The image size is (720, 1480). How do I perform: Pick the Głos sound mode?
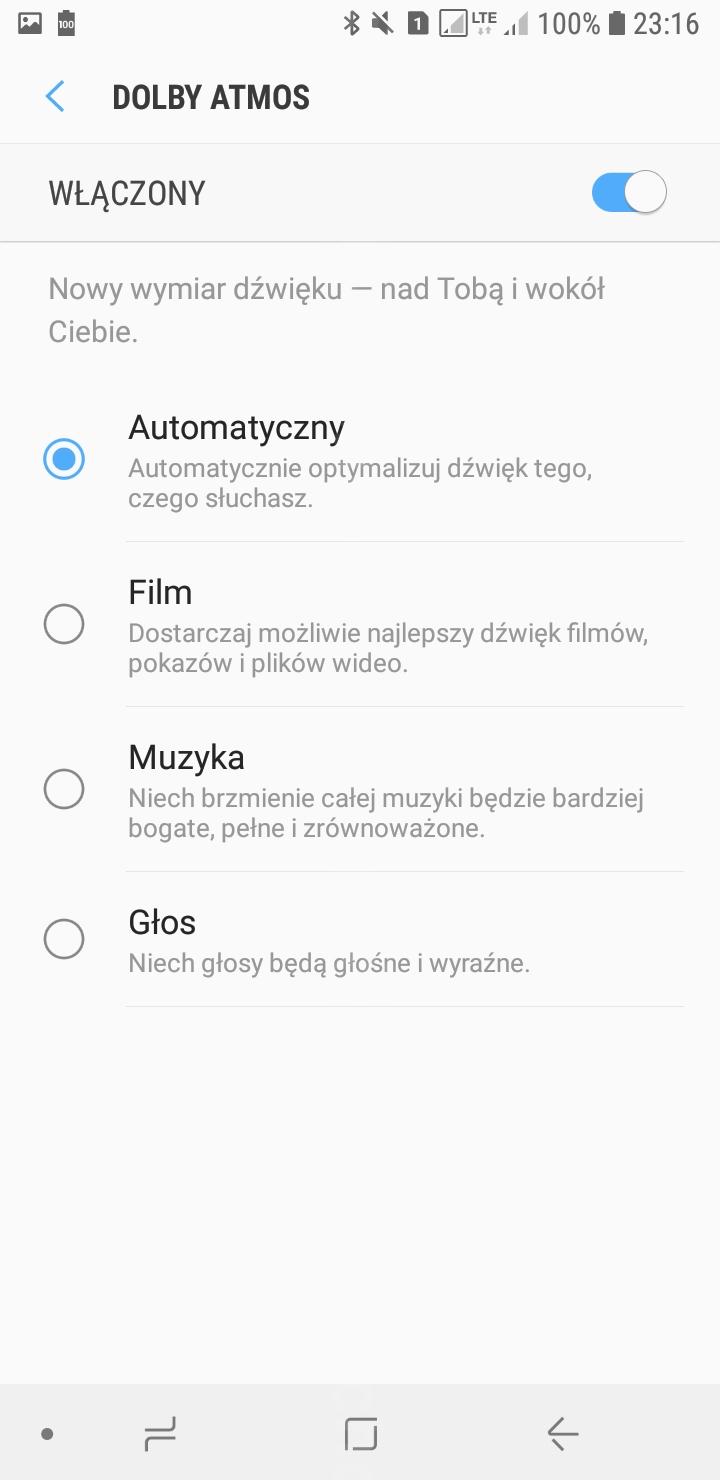point(360,940)
